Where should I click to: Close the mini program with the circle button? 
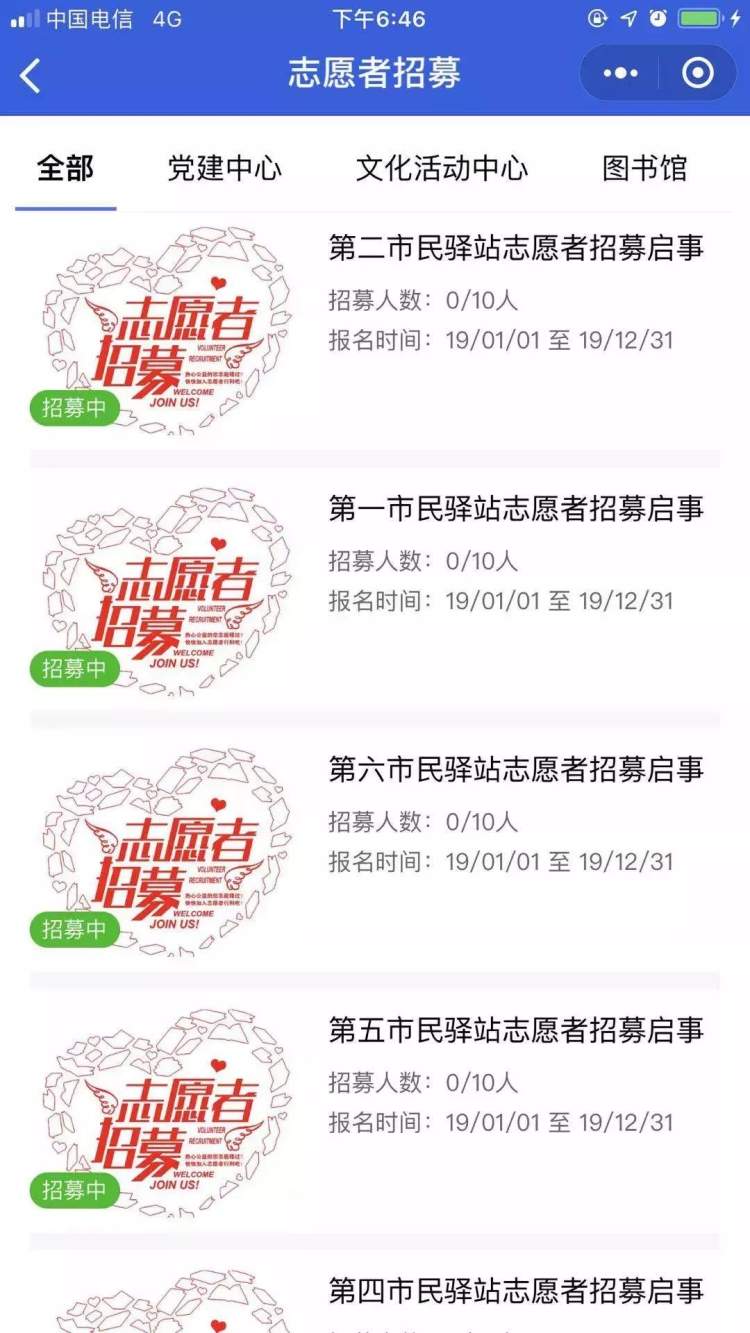click(697, 73)
